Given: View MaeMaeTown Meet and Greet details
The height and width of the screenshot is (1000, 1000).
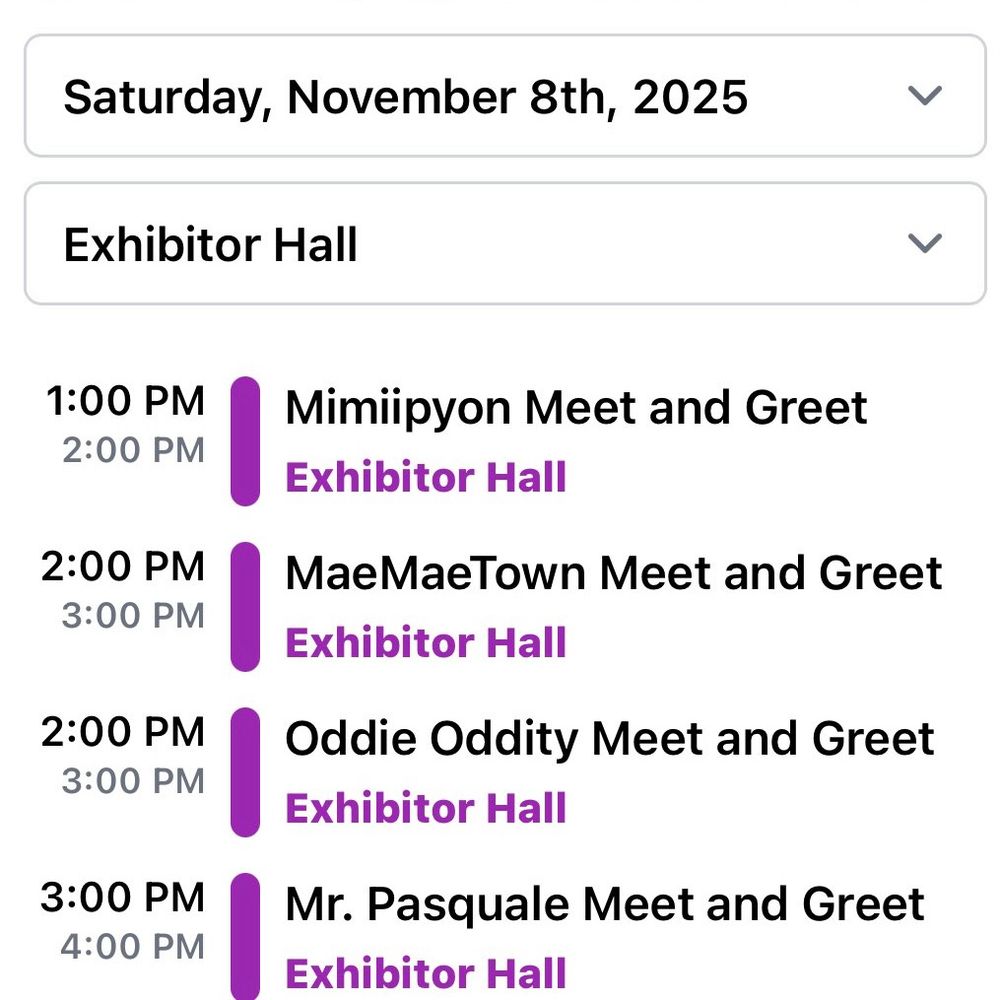Looking at the screenshot, I should (613, 574).
